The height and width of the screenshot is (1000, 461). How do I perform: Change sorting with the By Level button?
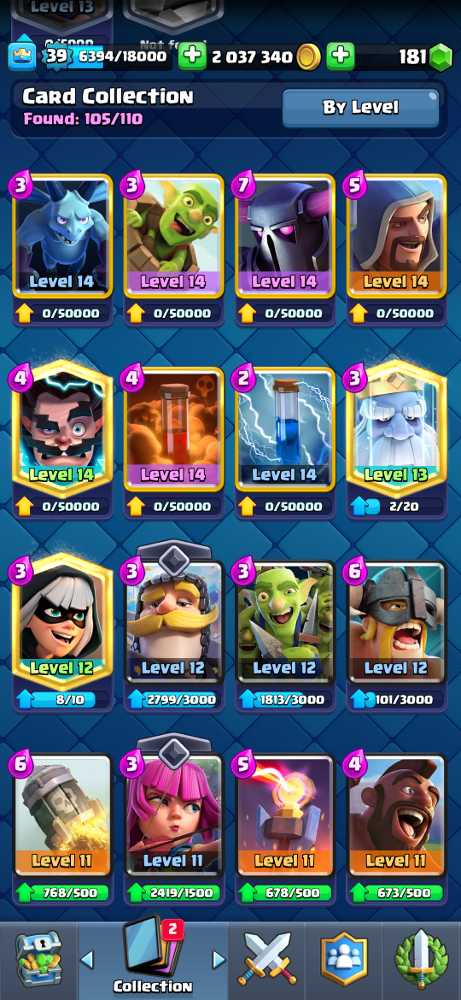360,107
